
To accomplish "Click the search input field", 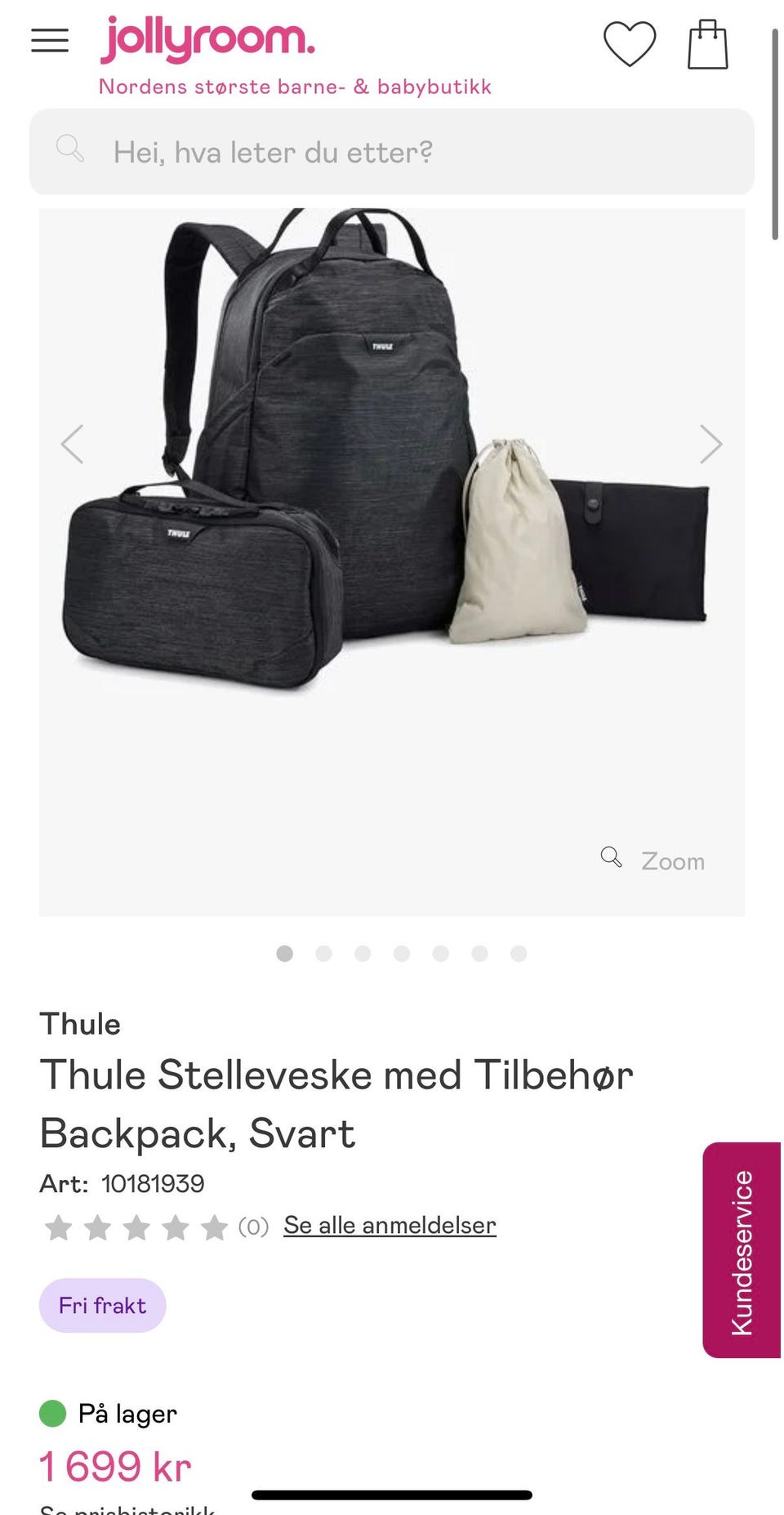I will 327,151.
